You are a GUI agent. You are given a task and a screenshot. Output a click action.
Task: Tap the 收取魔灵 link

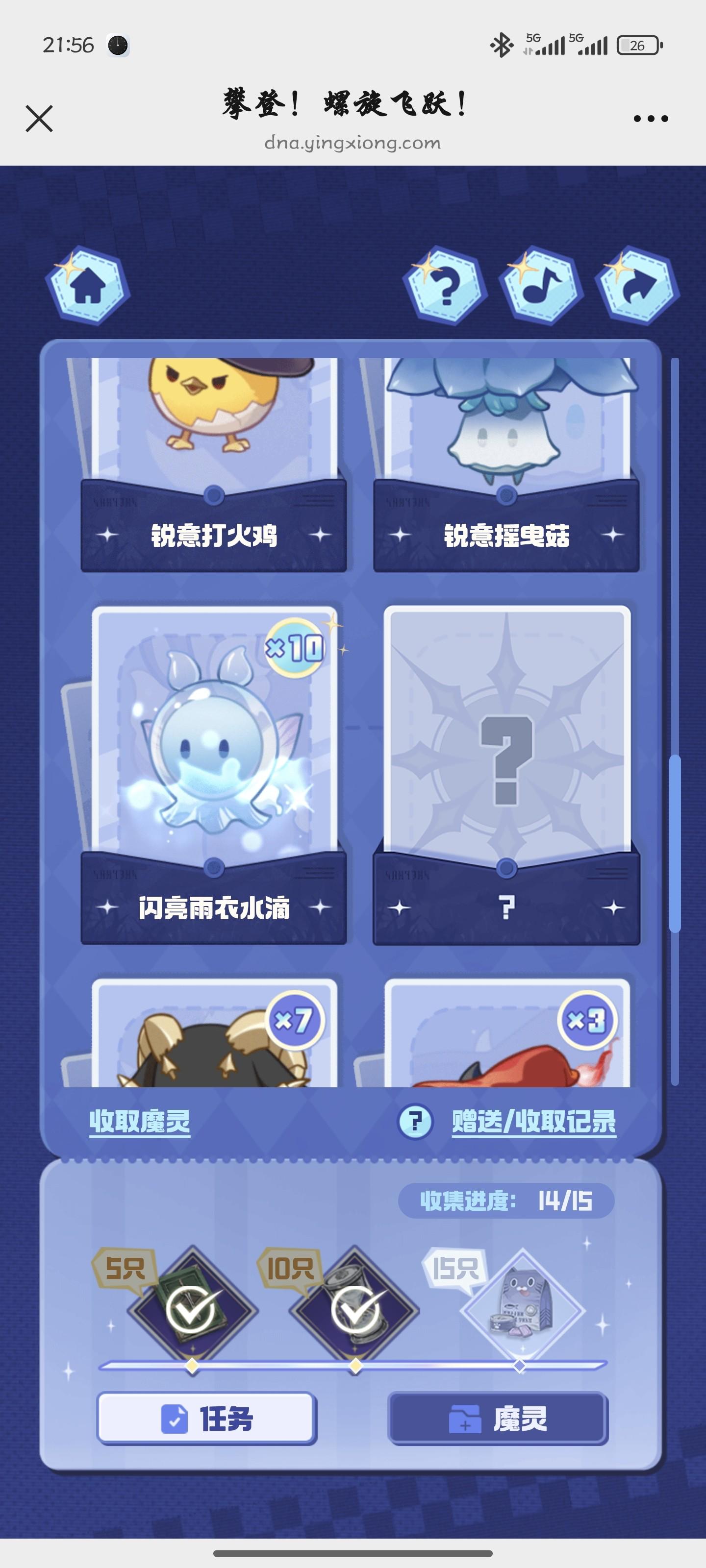[140, 1121]
